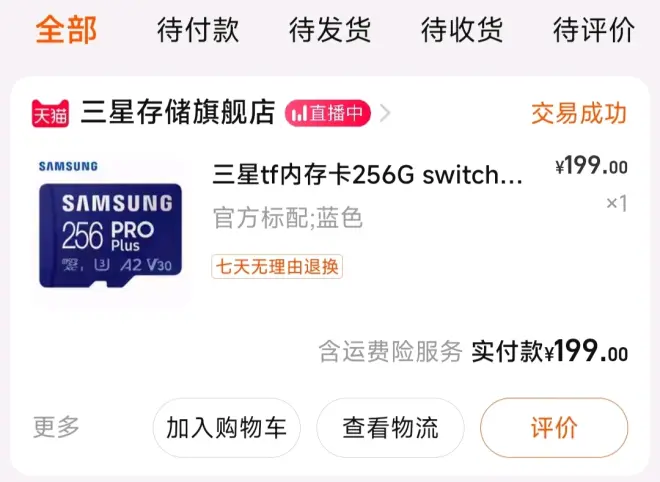Screen dimensions: 660x482
Task: Open the Samsung 256G memory card image
Action: [110, 224]
